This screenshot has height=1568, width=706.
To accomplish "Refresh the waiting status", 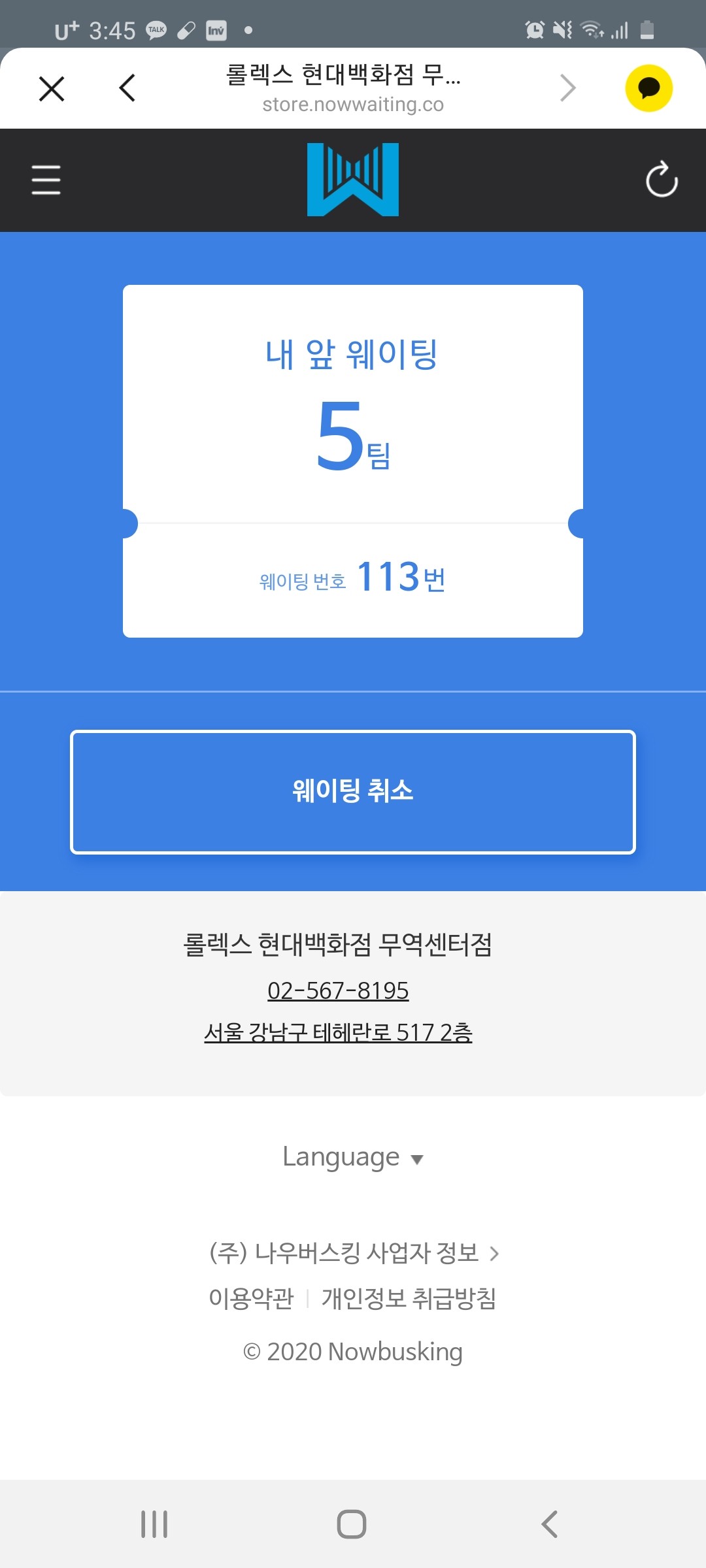I will (662, 179).
